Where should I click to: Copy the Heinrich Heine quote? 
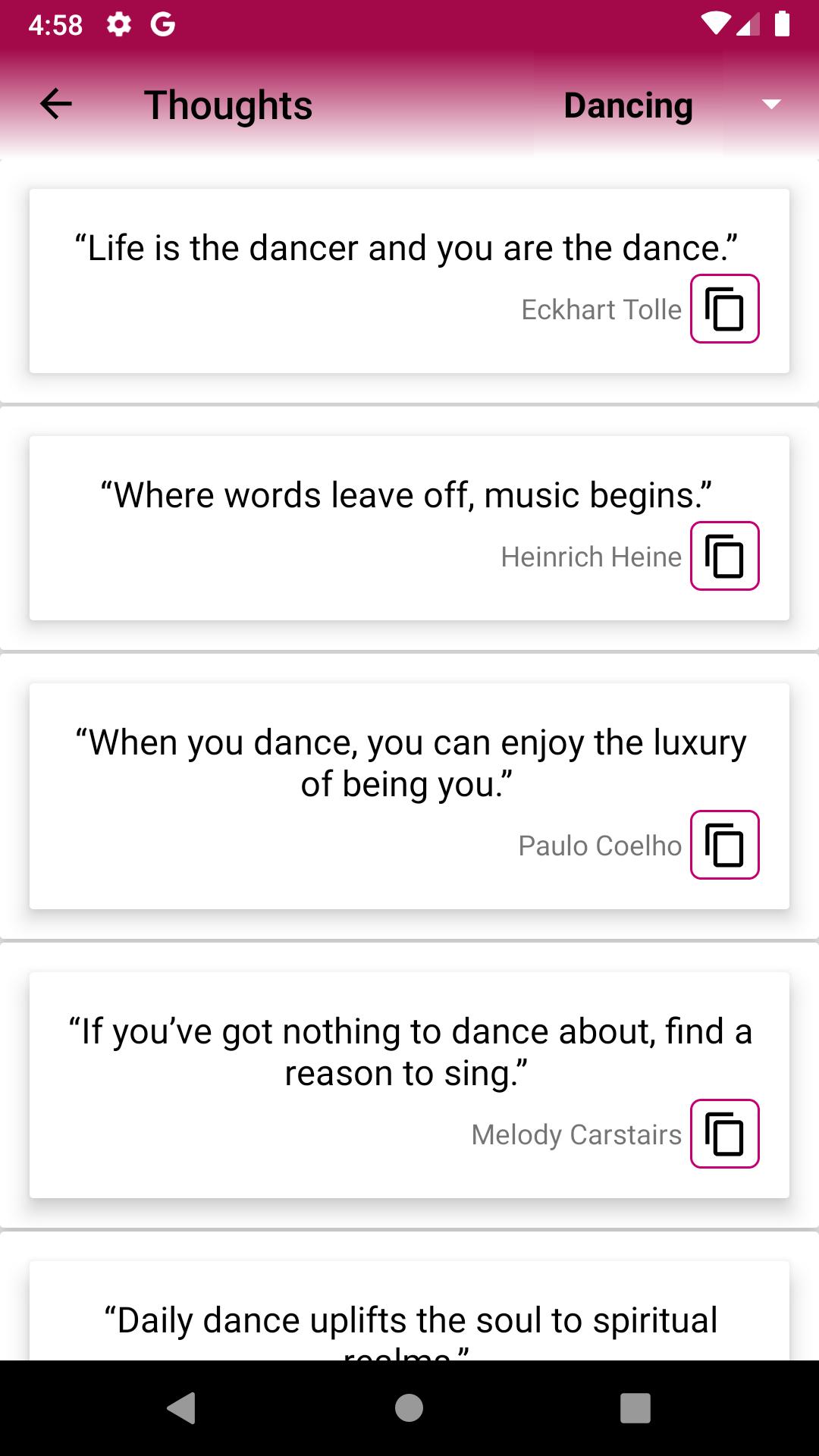pyautogui.click(x=724, y=556)
